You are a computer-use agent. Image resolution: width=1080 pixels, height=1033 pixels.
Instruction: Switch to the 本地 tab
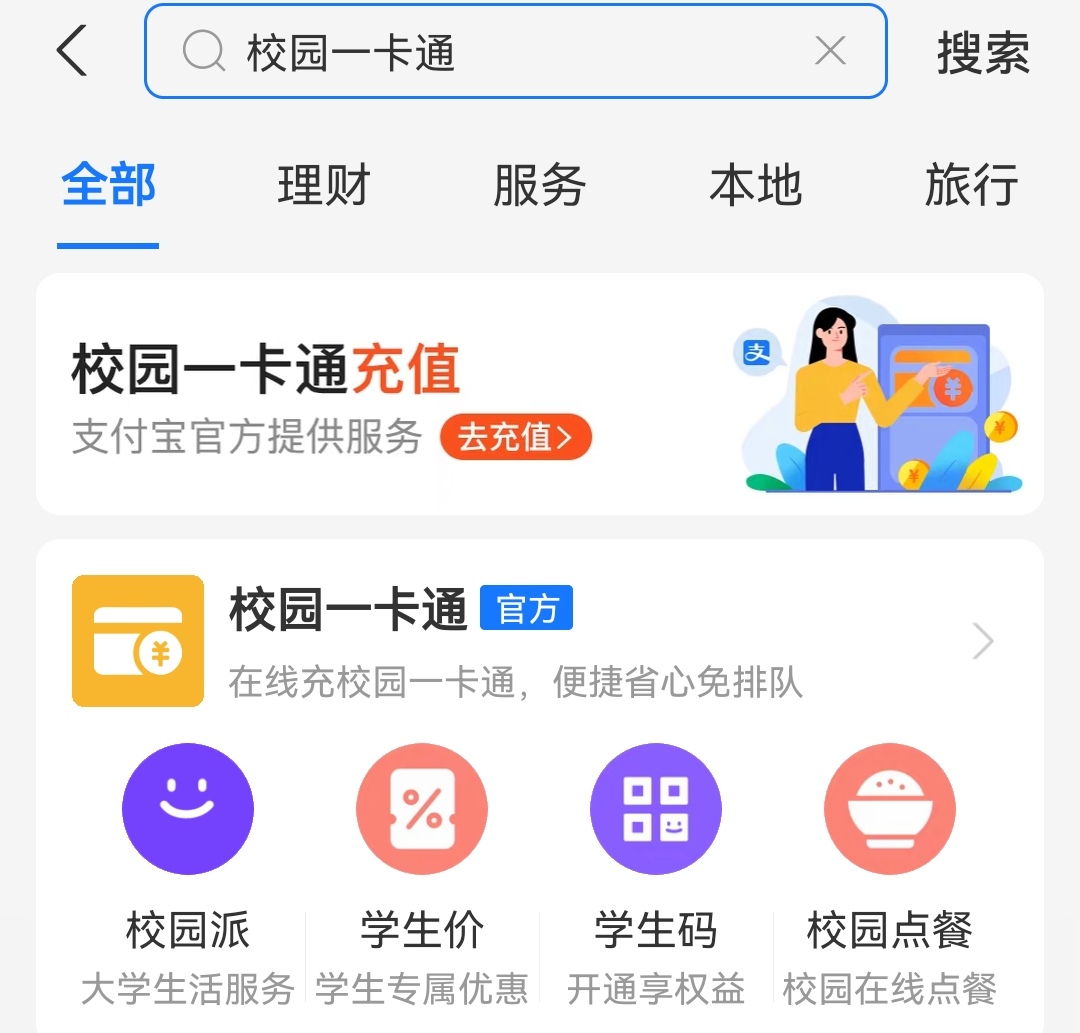(756, 186)
